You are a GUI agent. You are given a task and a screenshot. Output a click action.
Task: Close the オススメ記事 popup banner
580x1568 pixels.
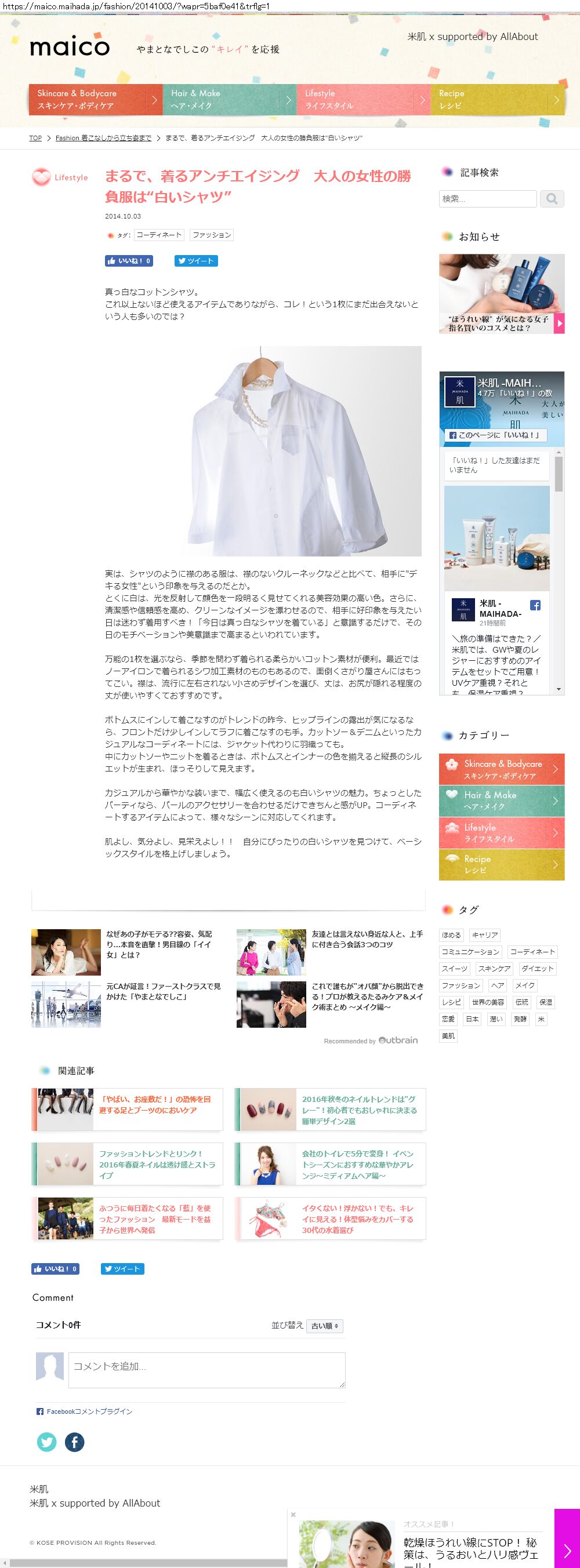point(293,1515)
